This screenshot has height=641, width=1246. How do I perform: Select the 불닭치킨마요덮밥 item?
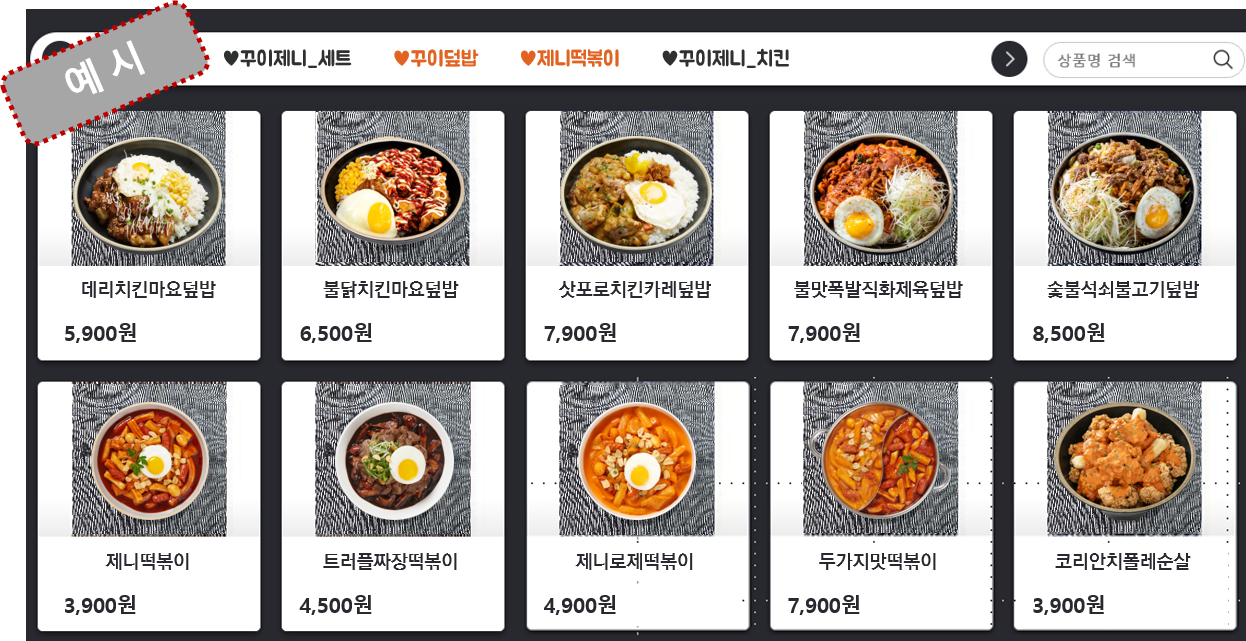(x=392, y=235)
